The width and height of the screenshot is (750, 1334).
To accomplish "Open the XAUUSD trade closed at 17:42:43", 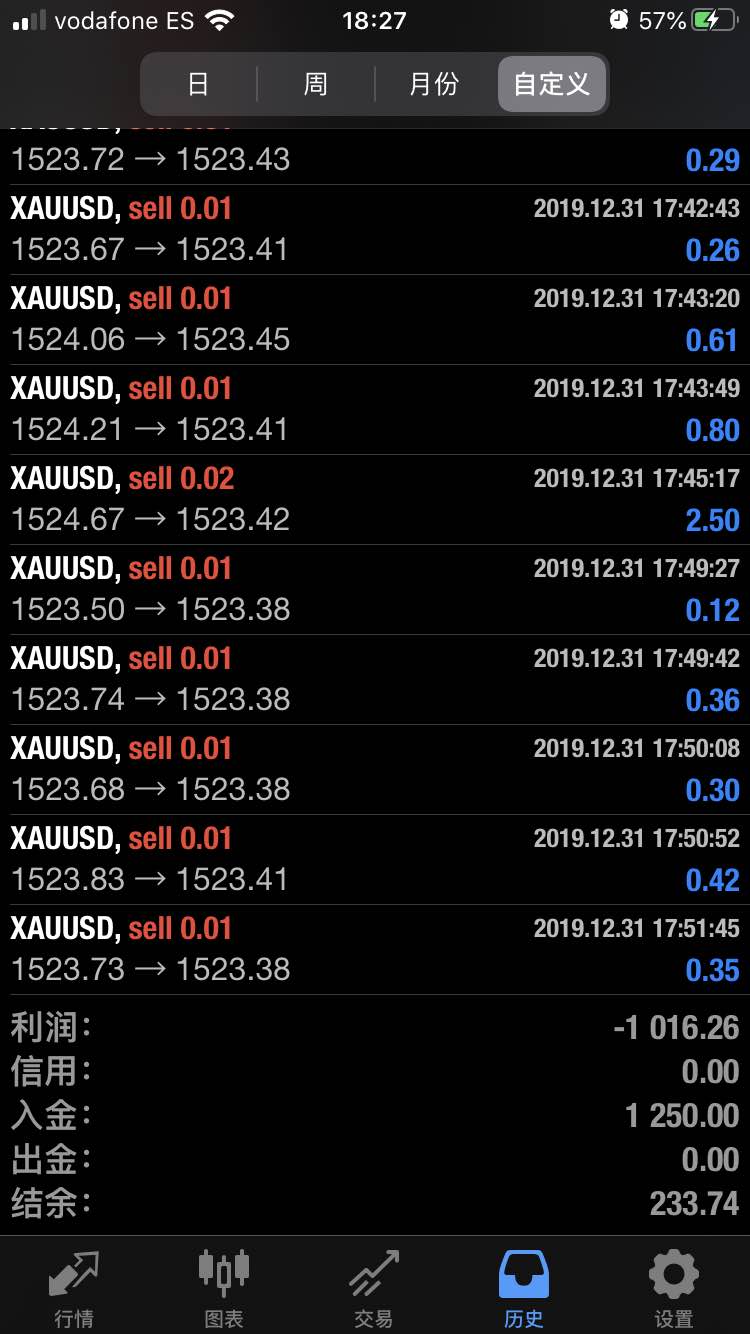I will [x=375, y=230].
